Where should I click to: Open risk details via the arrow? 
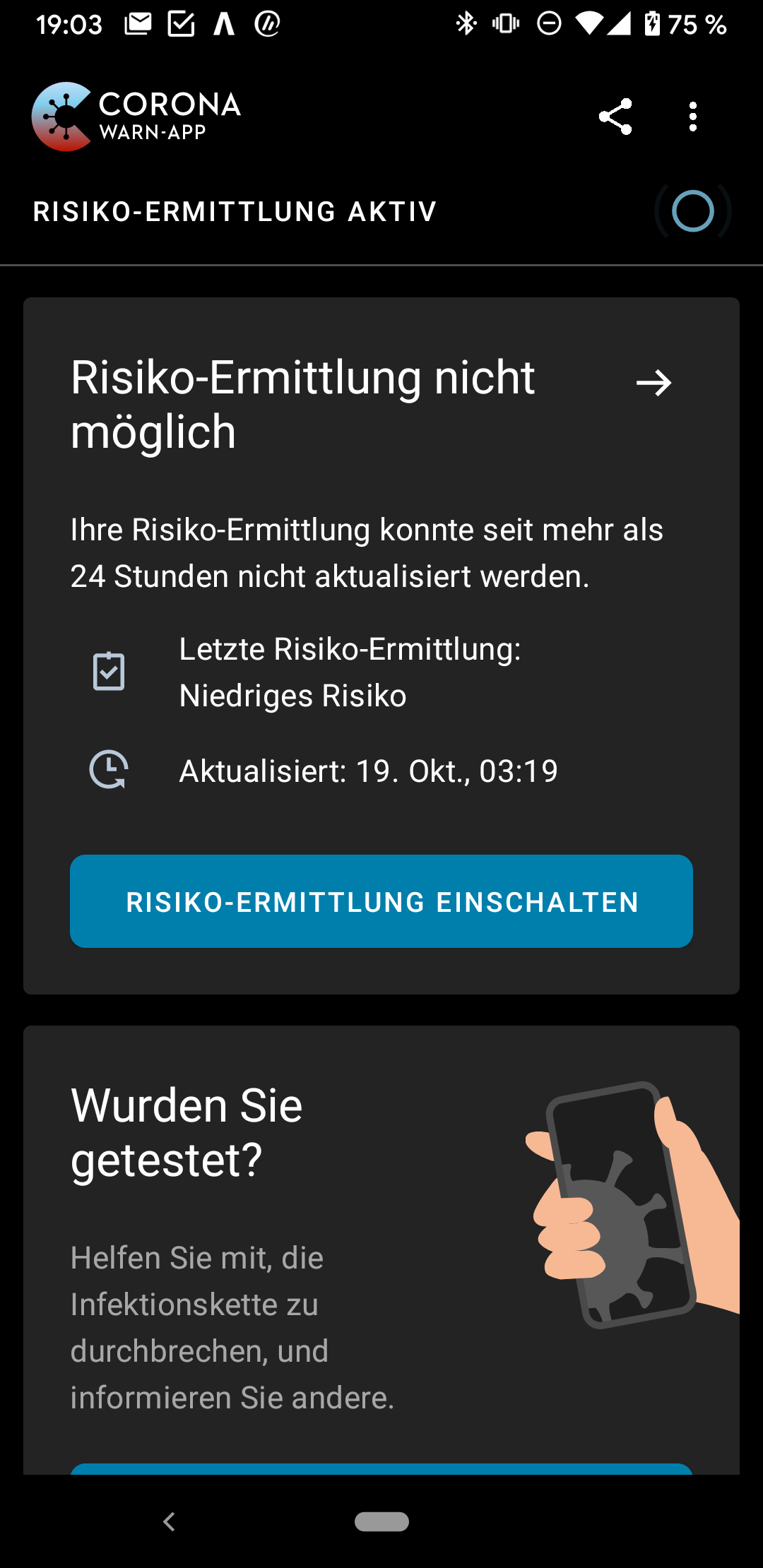654,383
